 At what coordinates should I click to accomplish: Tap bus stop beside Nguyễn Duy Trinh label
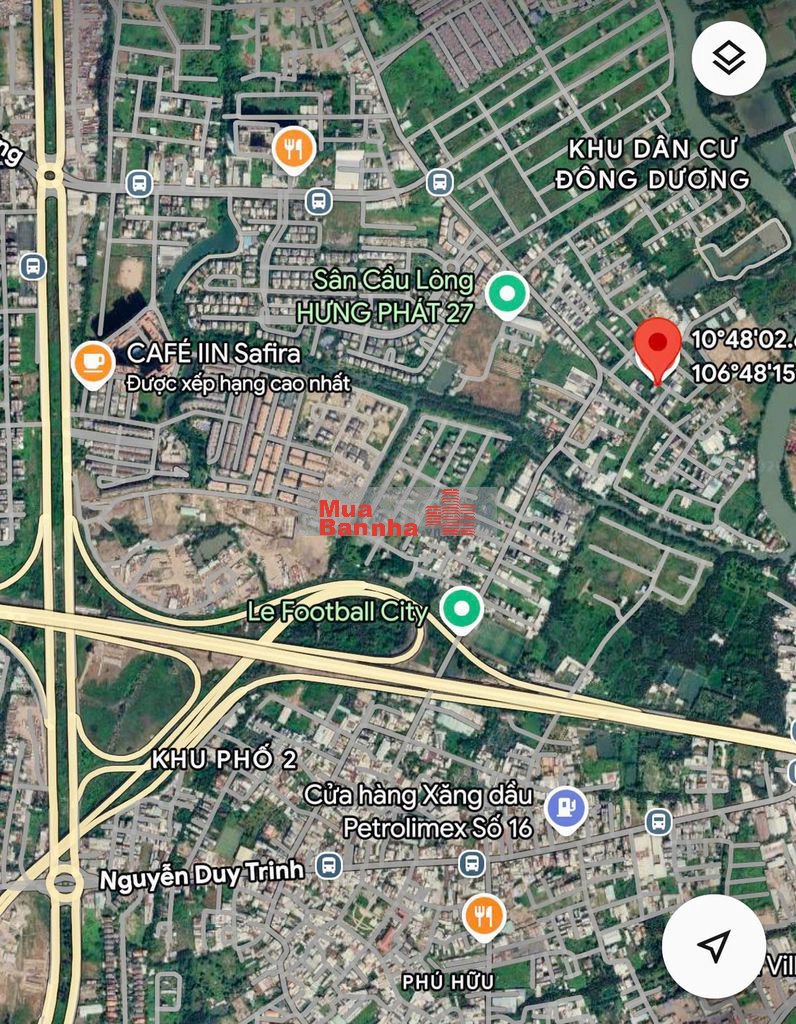click(x=329, y=866)
